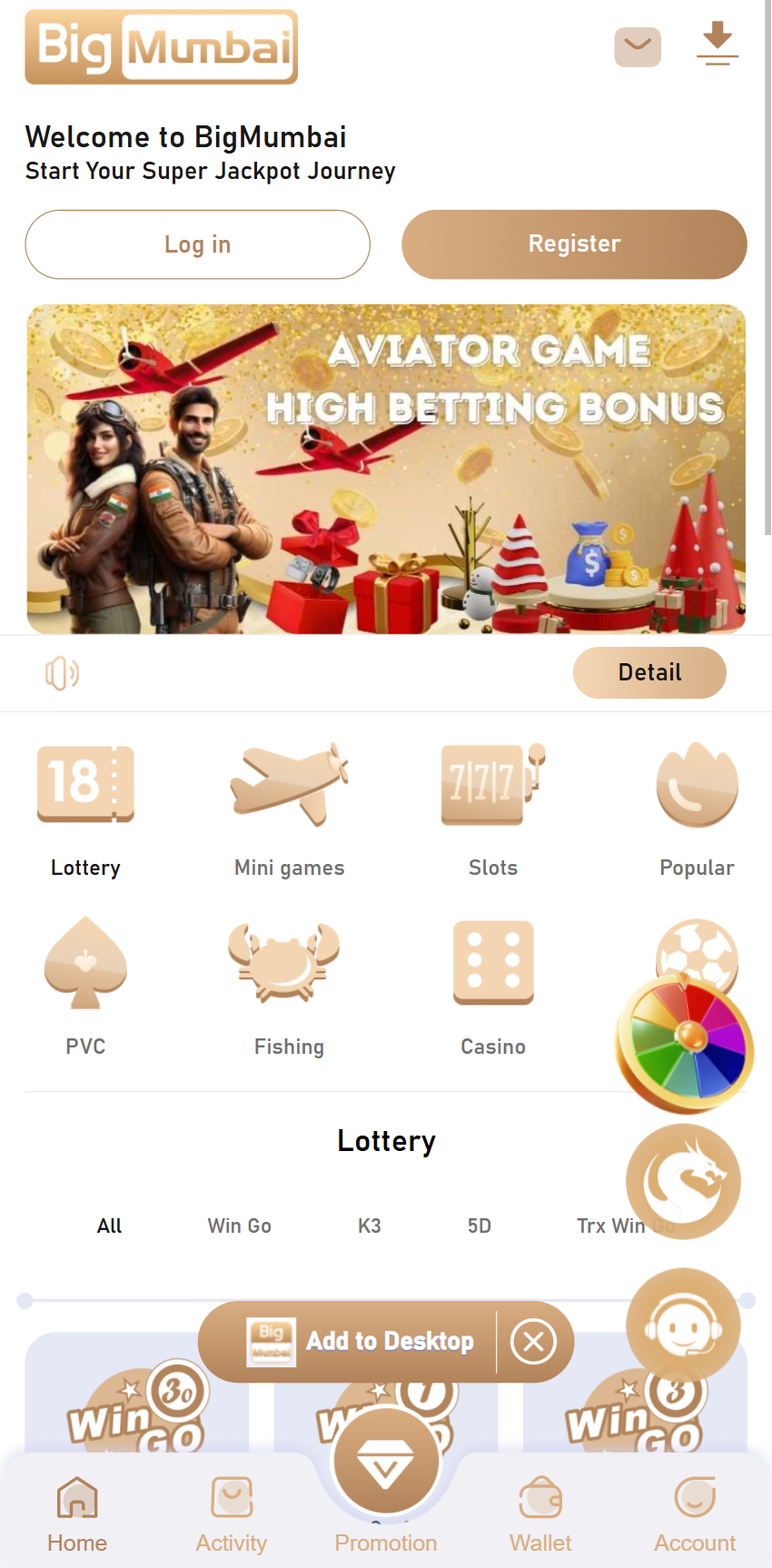Open the messages envelope icon
The width and height of the screenshot is (772, 1568).
[638, 46]
